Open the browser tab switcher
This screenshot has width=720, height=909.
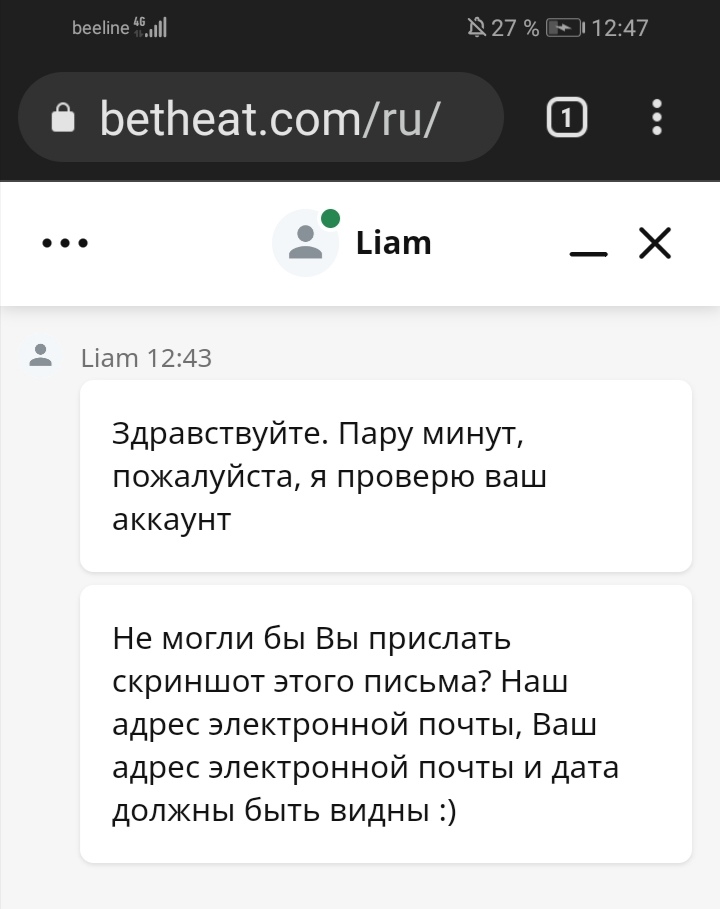[x=566, y=119]
